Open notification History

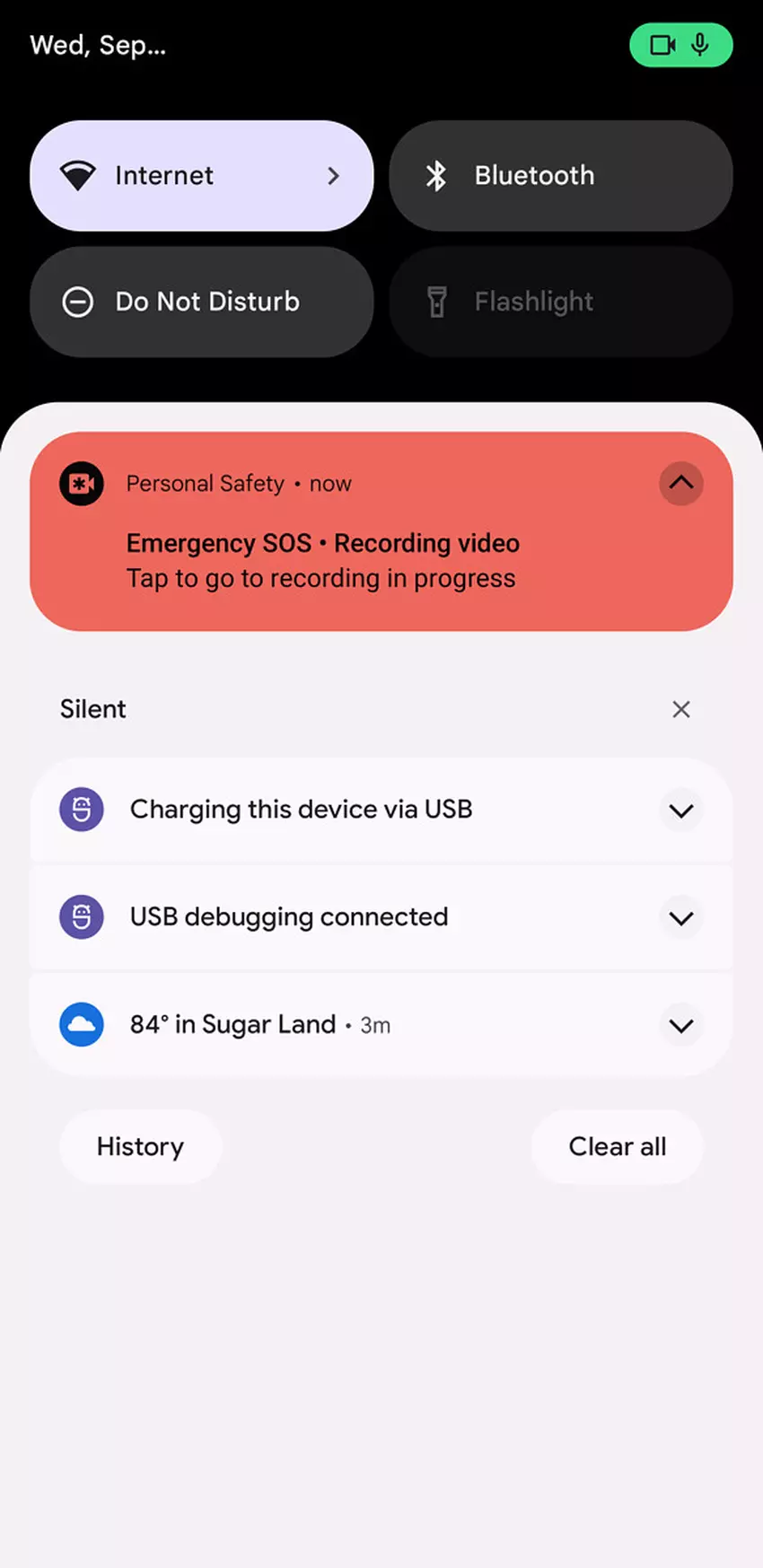click(140, 1147)
